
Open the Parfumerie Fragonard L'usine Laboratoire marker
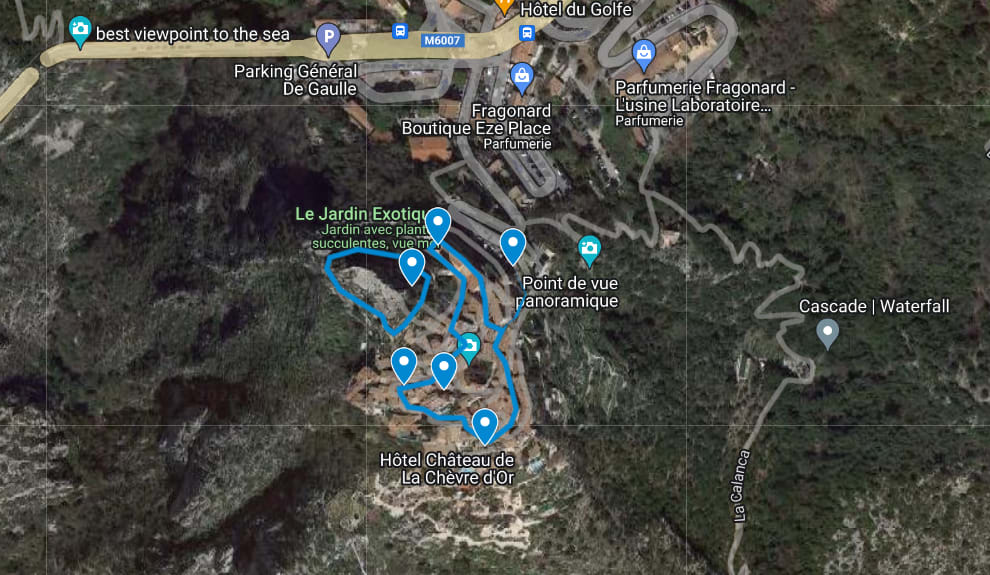645,50
